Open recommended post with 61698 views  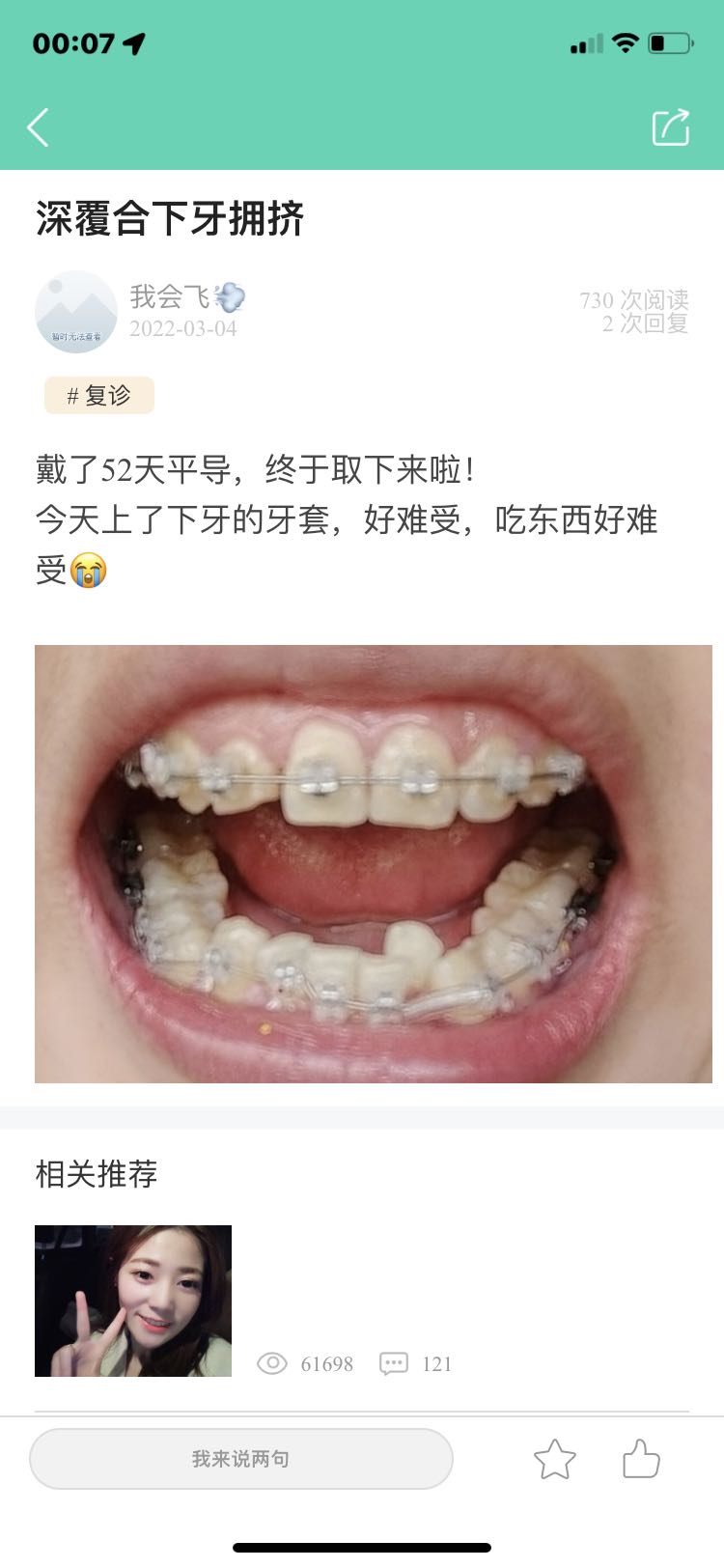(133, 1301)
